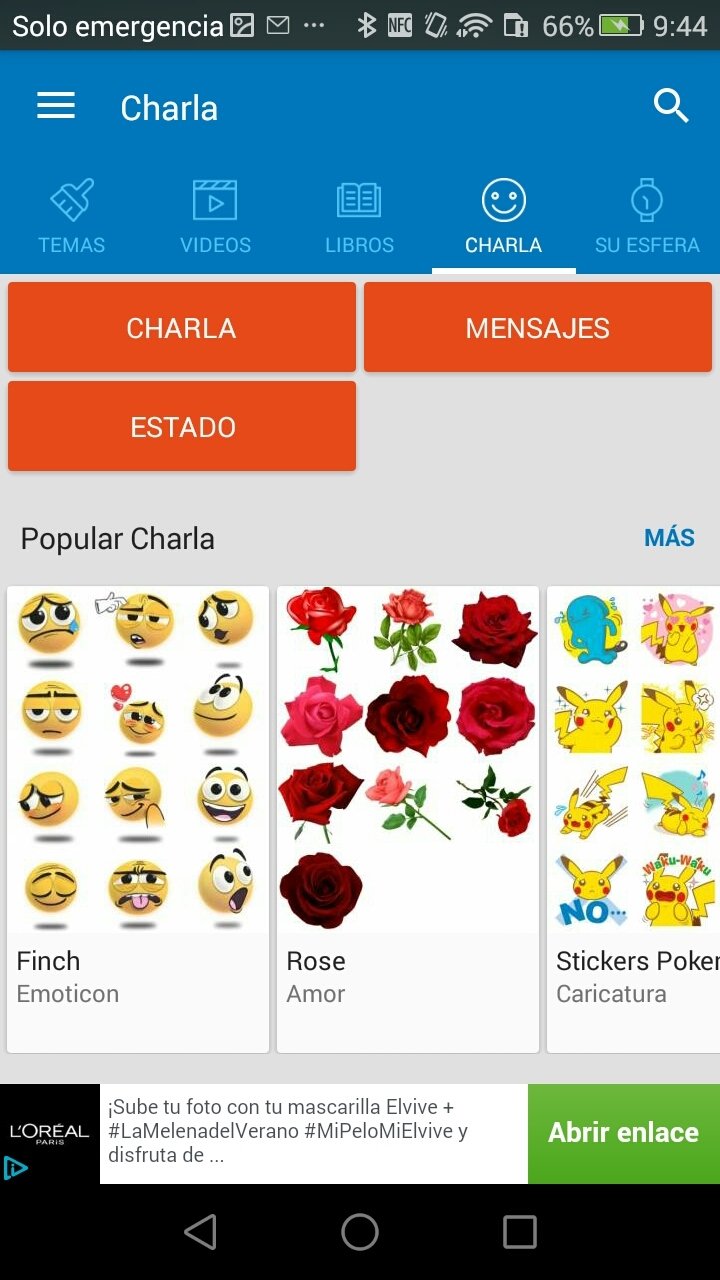Open the Stickers Pokemon caricatura pack

[x=633, y=819]
